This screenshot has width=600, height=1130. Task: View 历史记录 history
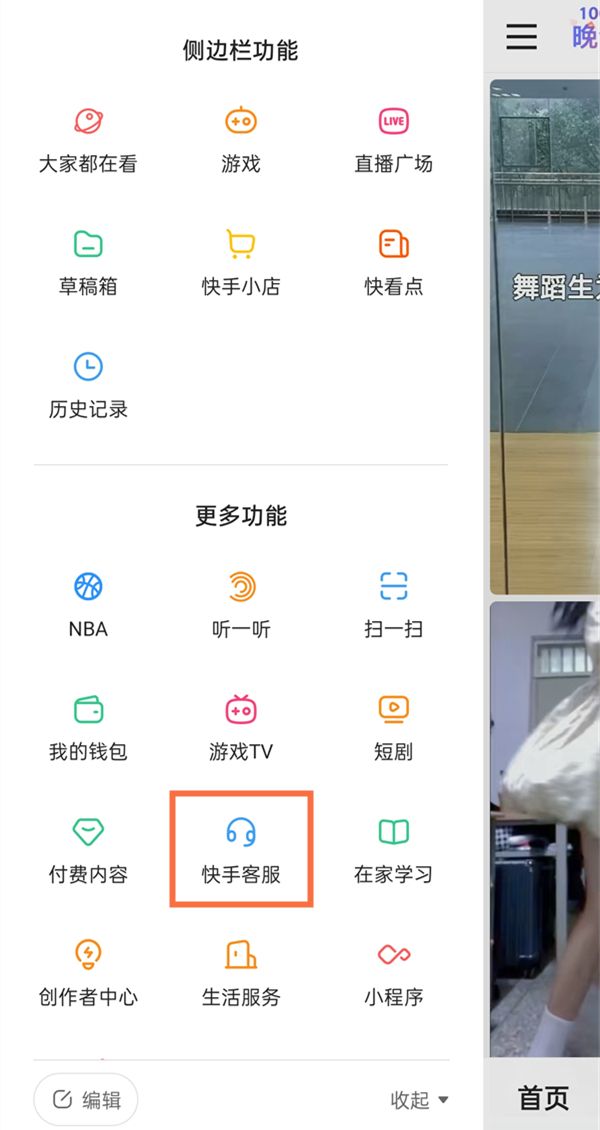[x=88, y=386]
